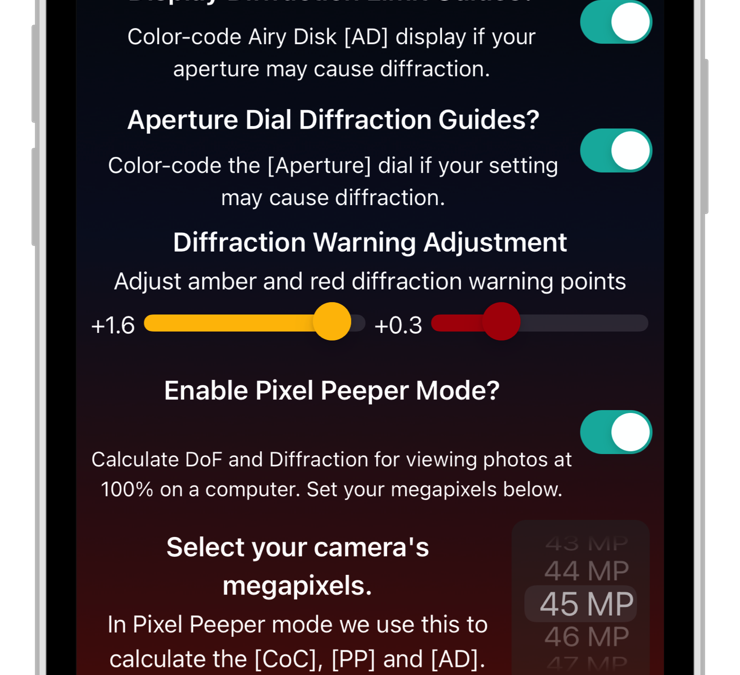Turn off Pixel Peeper Mode
740x675 pixels.
[x=616, y=432]
